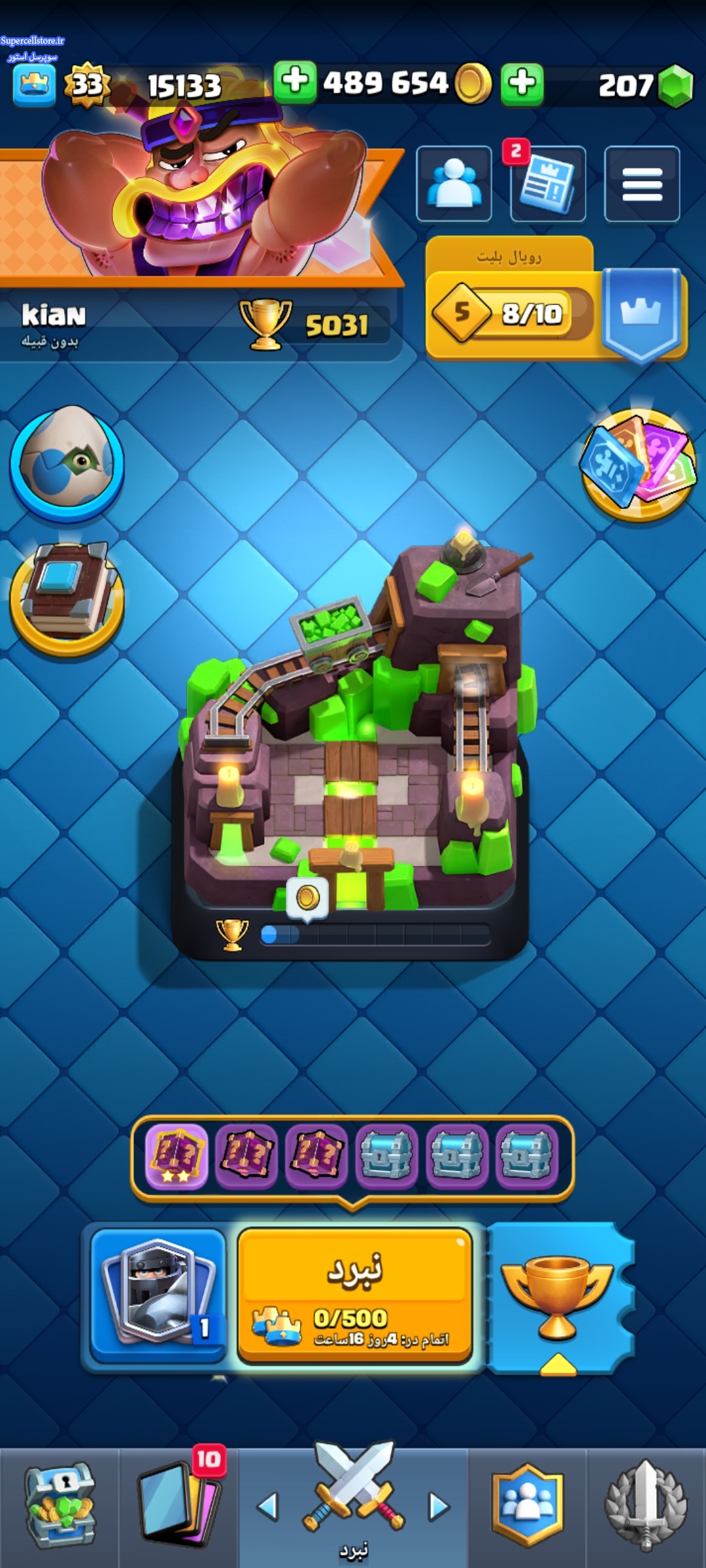Switch to the cards collection tab
706x1568 pixels.
click(179, 1505)
